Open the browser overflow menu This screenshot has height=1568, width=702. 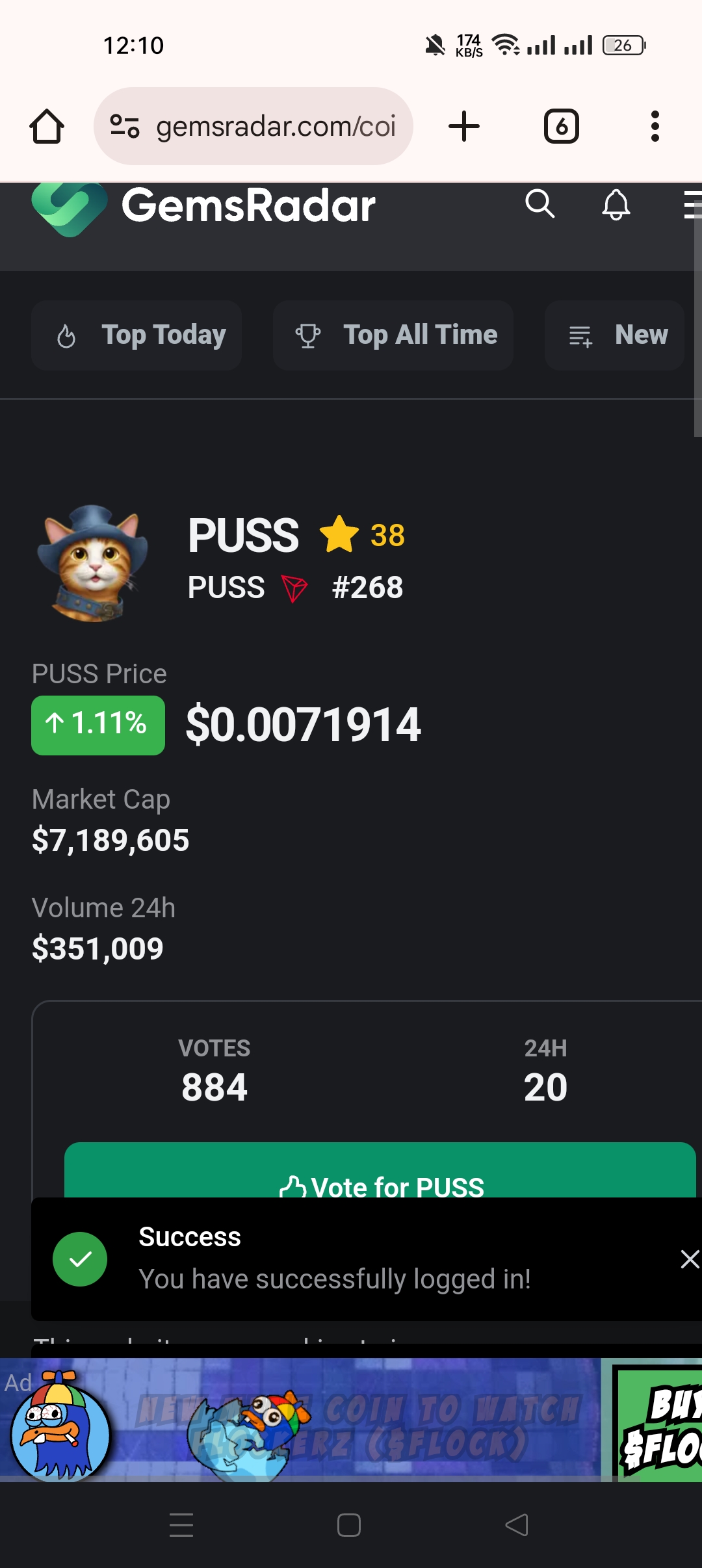coord(655,126)
